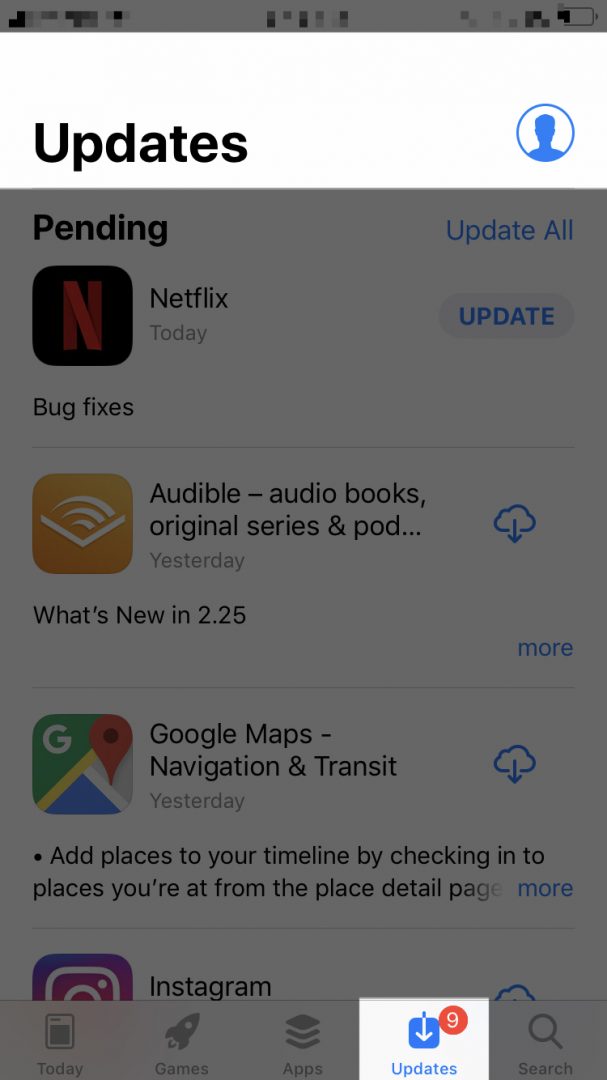
Task: Expand more of Google Maps' release notes
Action: click(545, 888)
